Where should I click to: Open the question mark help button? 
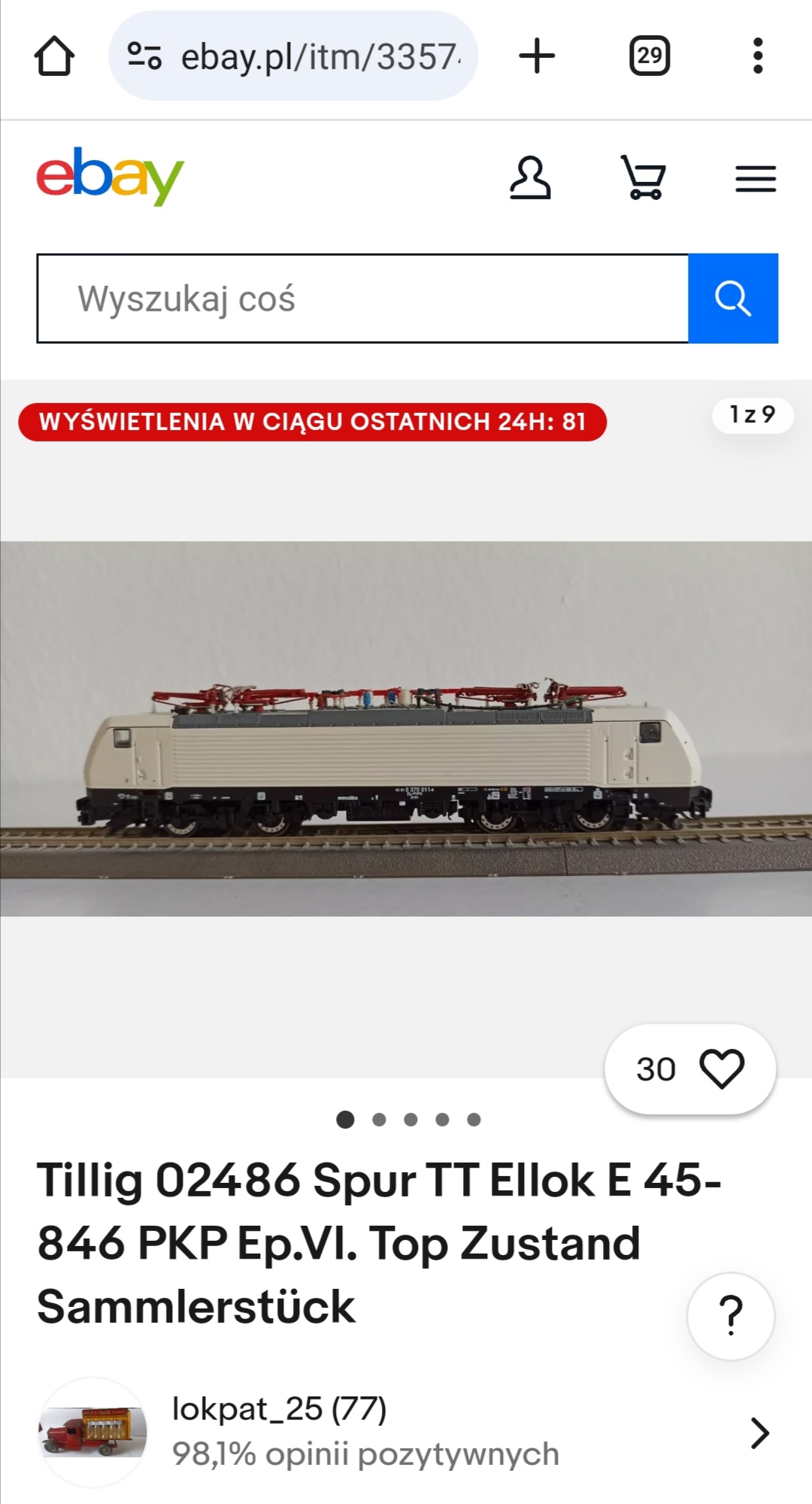coord(730,1316)
